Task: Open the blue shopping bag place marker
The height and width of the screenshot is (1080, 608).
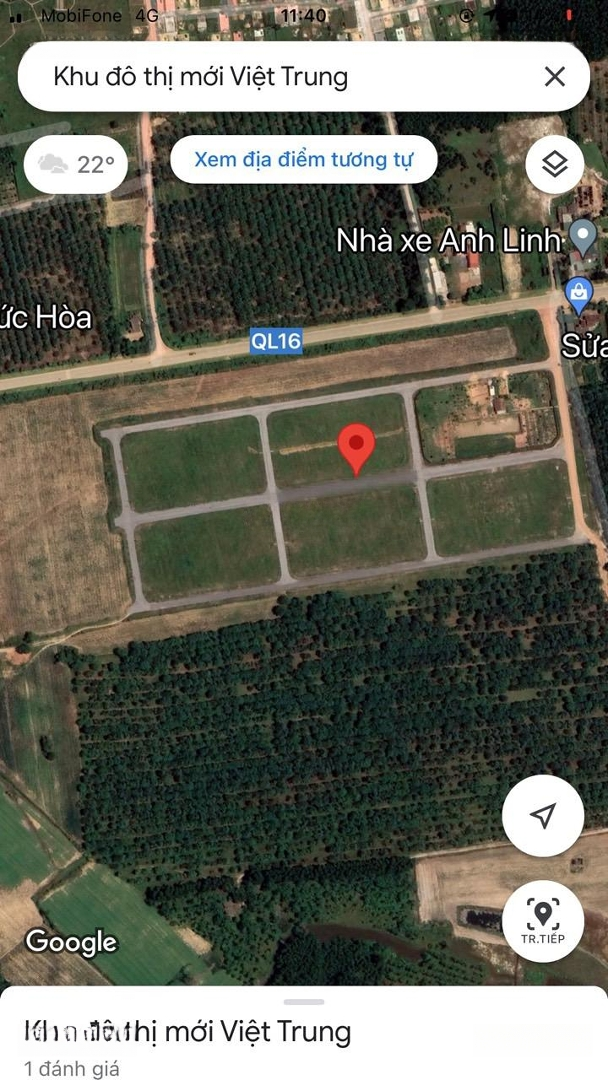Action: tap(579, 295)
